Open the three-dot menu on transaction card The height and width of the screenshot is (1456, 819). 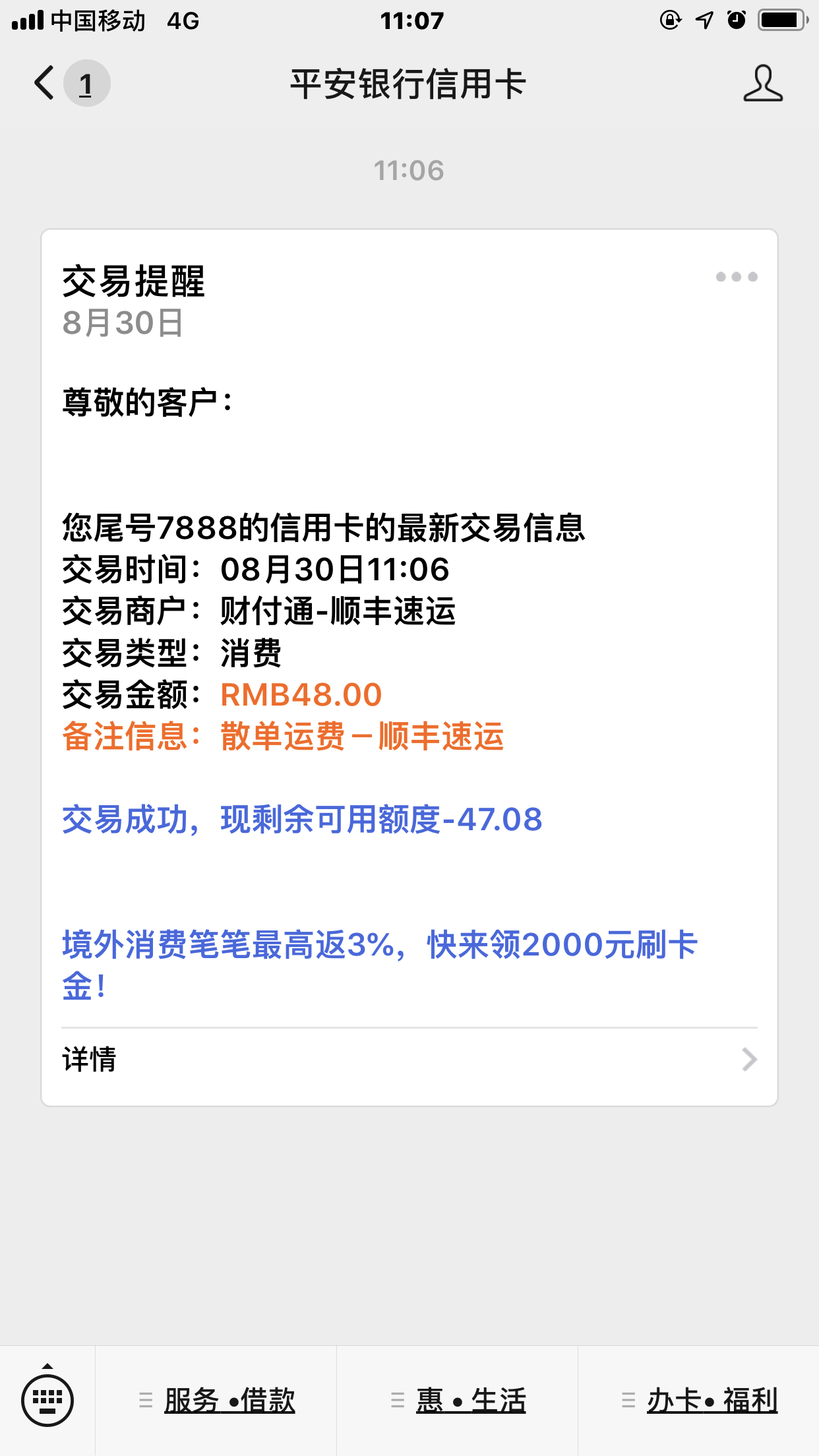pos(736,277)
